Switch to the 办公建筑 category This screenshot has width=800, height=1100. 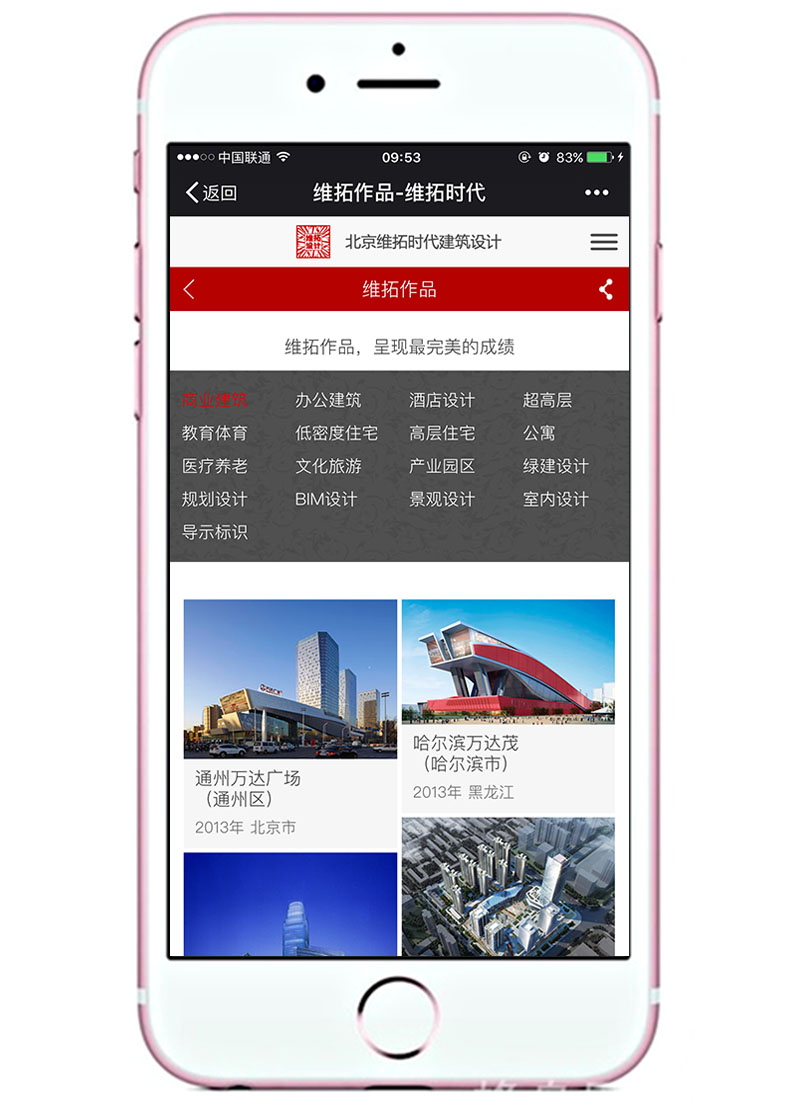click(x=328, y=400)
